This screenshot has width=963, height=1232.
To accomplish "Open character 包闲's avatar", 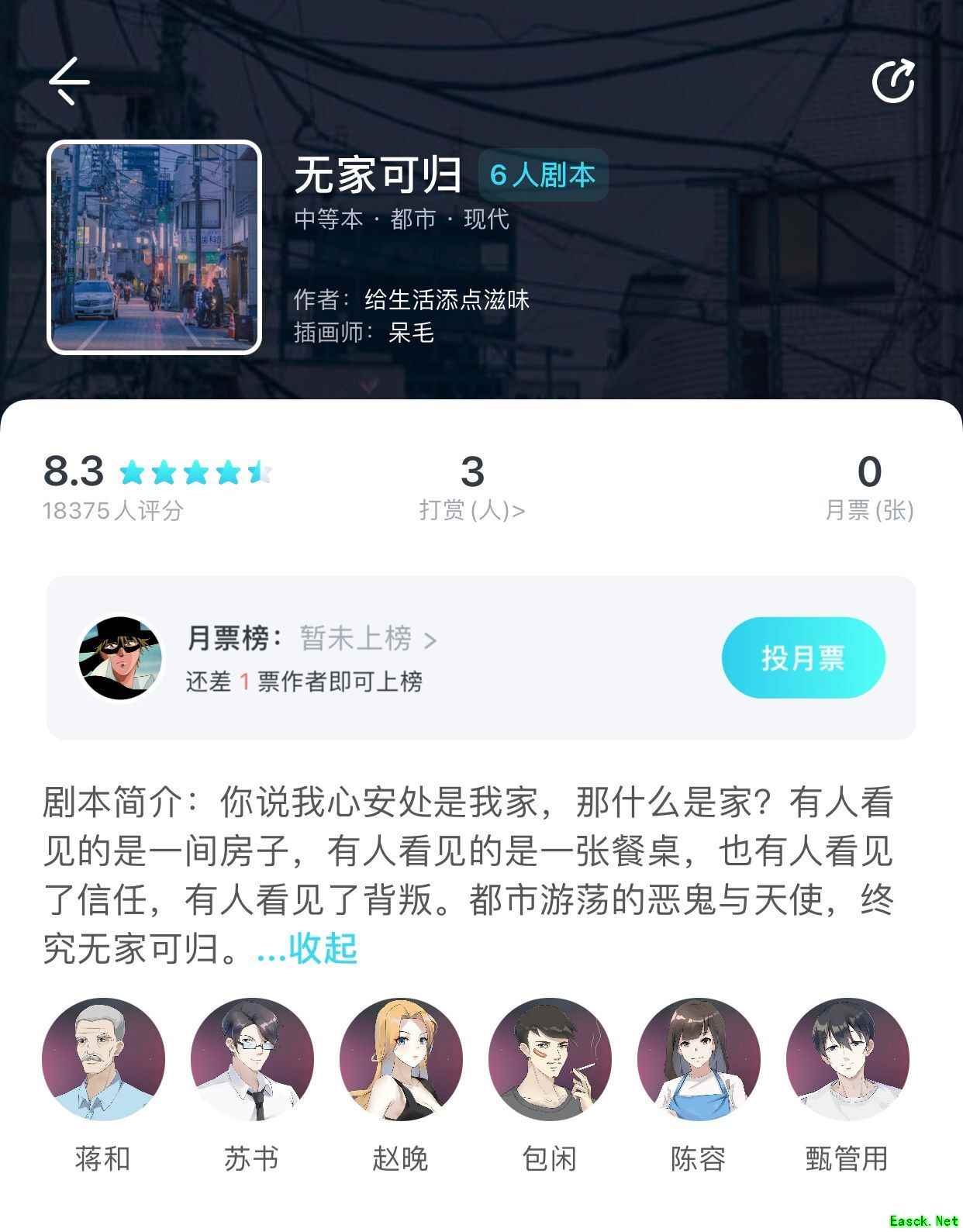I will tap(550, 1060).
